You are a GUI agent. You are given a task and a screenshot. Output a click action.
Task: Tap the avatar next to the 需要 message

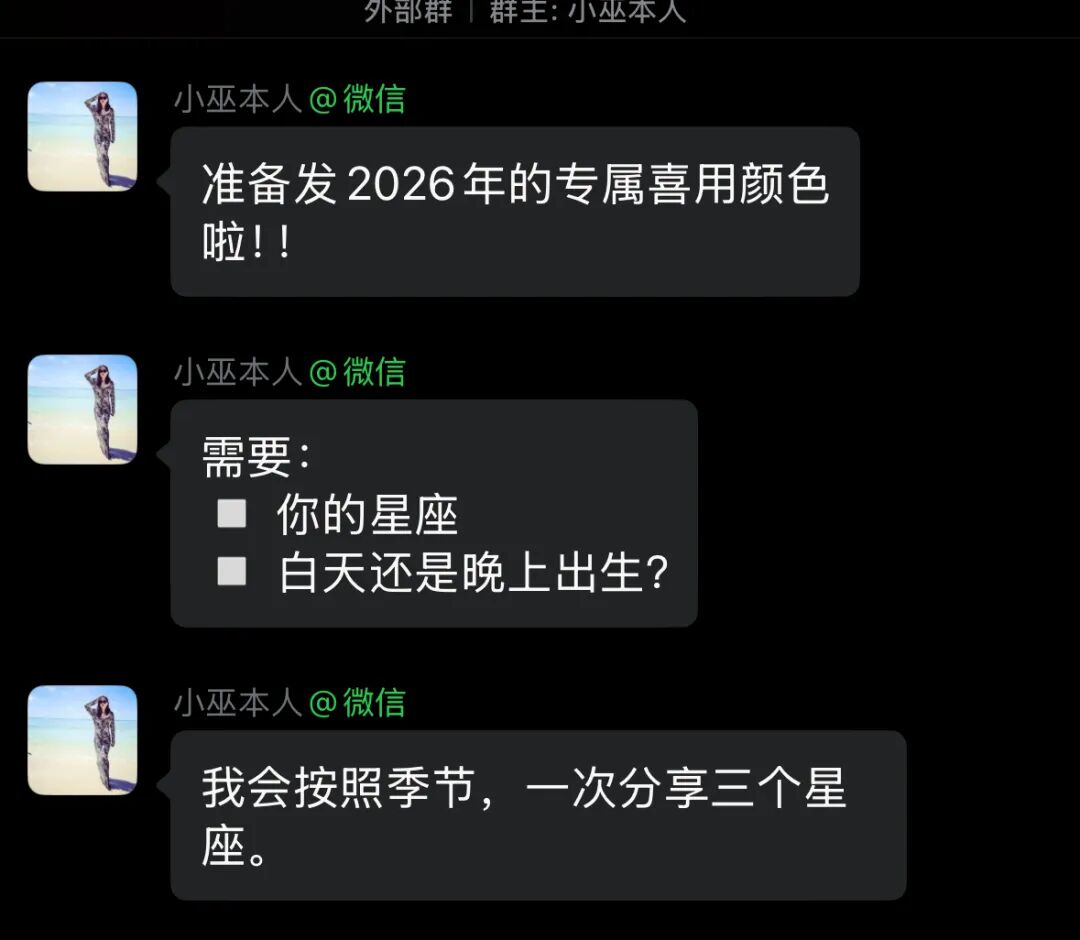[x=82, y=409]
